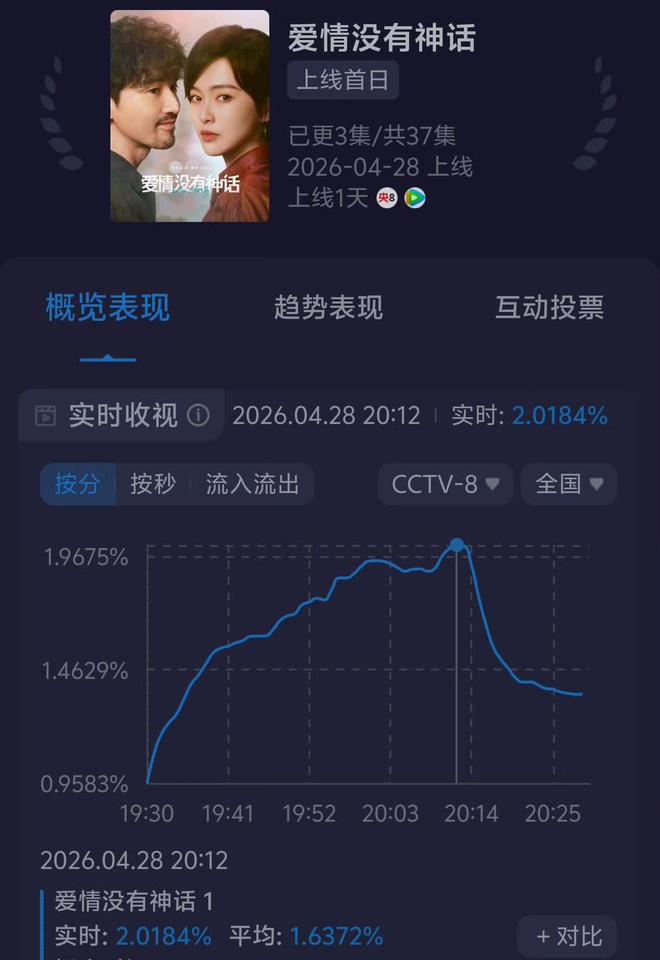Select the 概览表现 tab
The height and width of the screenshot is (960, 660).
tap(108, 308)
